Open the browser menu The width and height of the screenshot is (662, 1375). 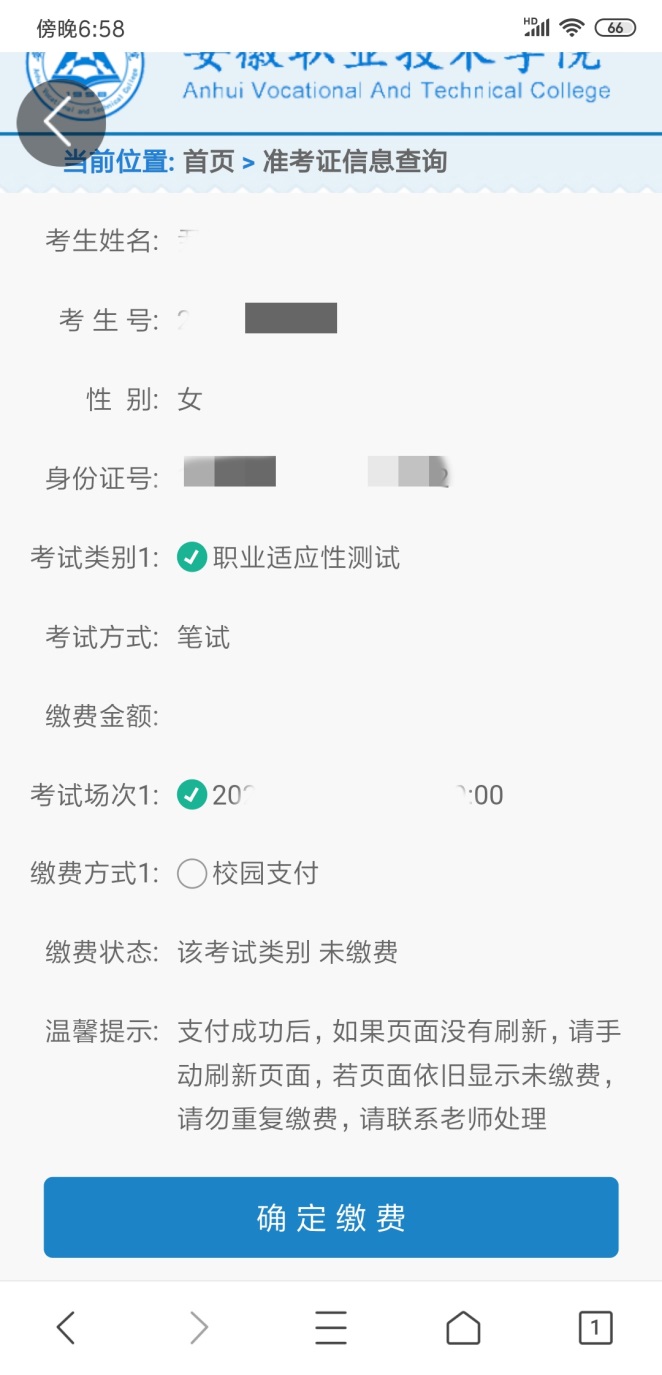click(x=331, y=1328)
